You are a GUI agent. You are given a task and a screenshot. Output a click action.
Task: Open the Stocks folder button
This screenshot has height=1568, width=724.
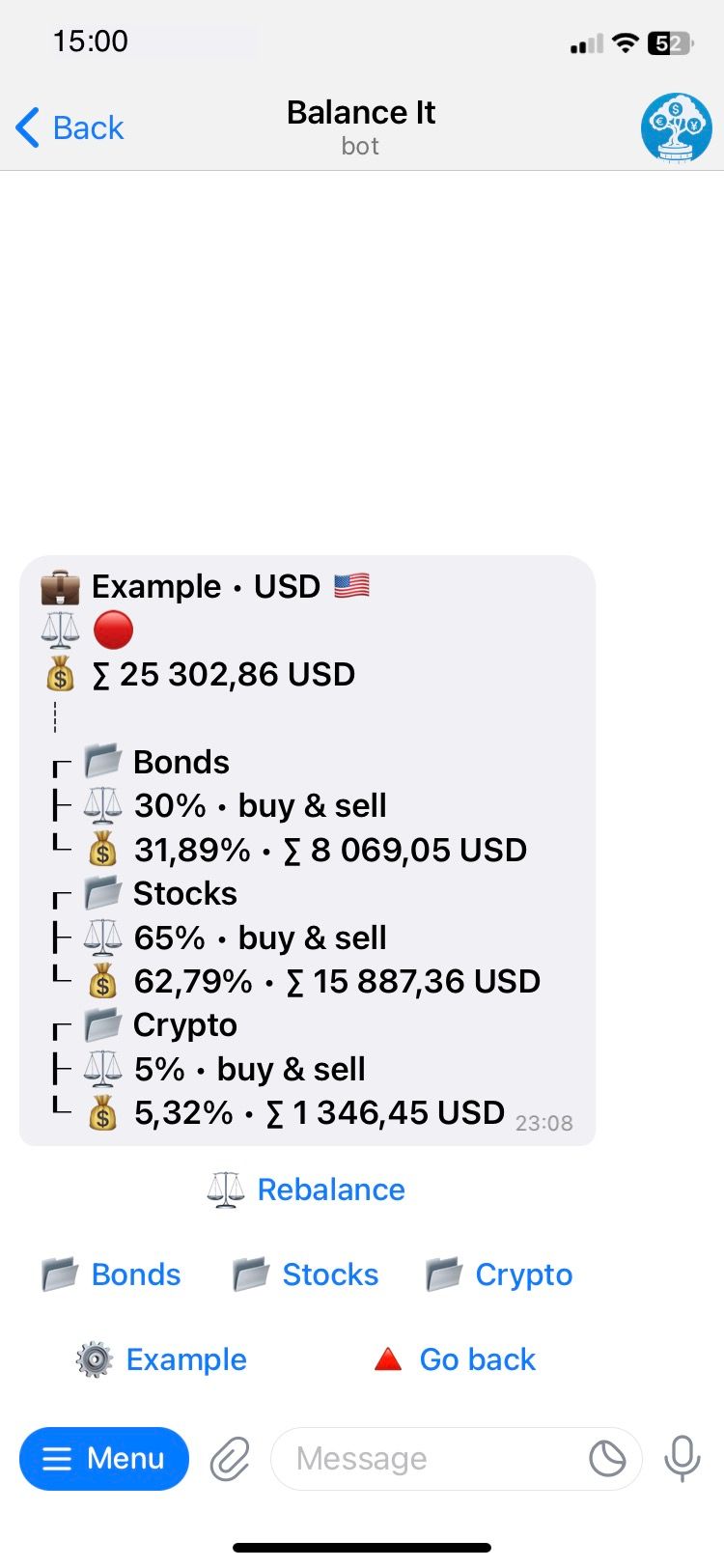click(x=307, y=1274)
